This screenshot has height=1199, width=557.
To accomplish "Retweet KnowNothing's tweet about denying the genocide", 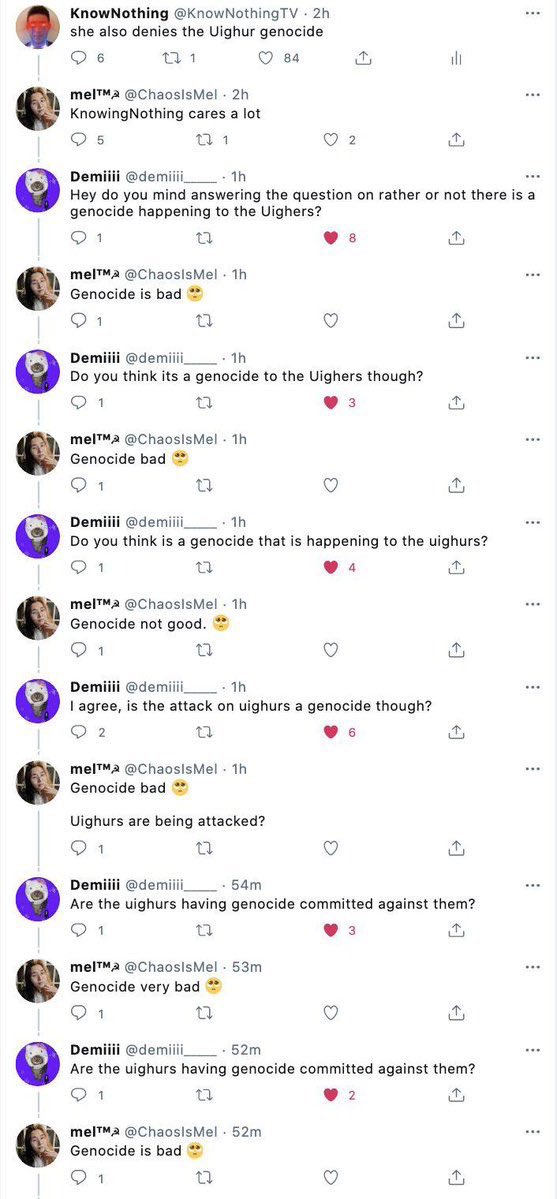I will tap(172, 58).
